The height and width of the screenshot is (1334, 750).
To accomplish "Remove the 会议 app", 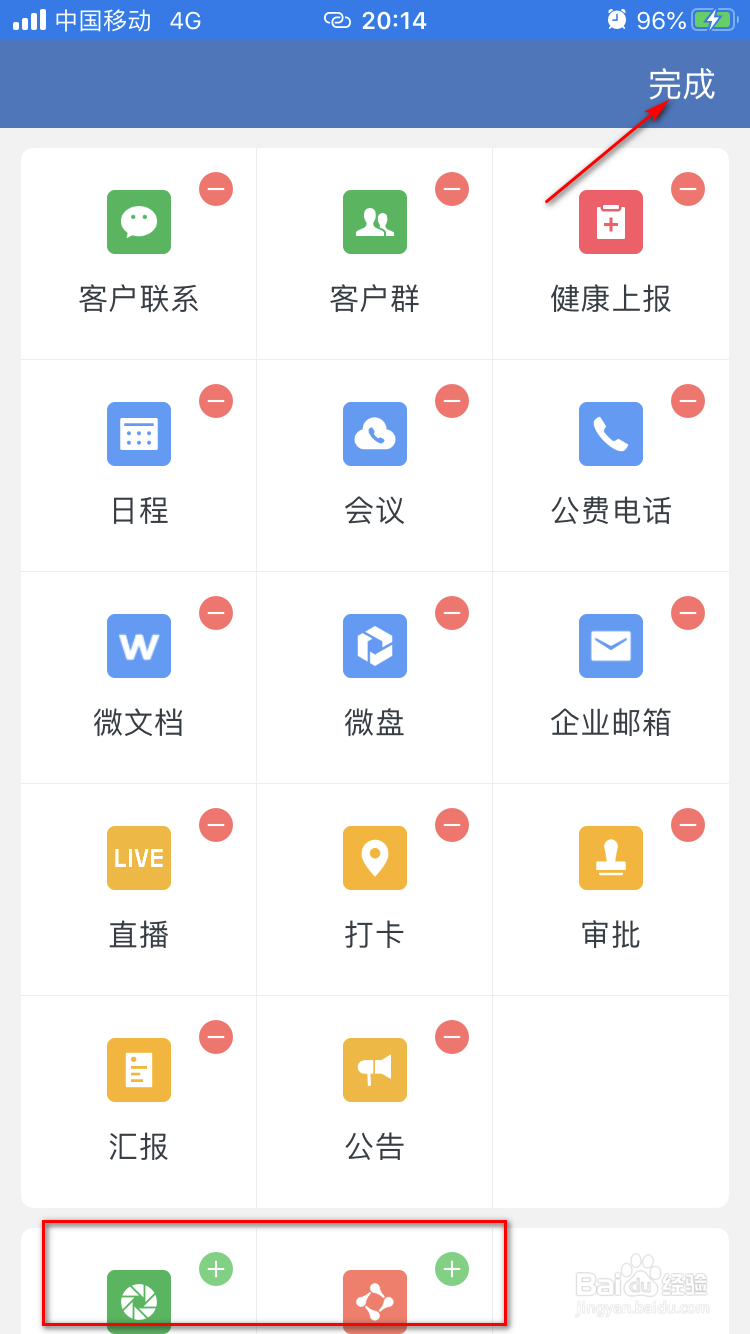I will click(452, 401).
